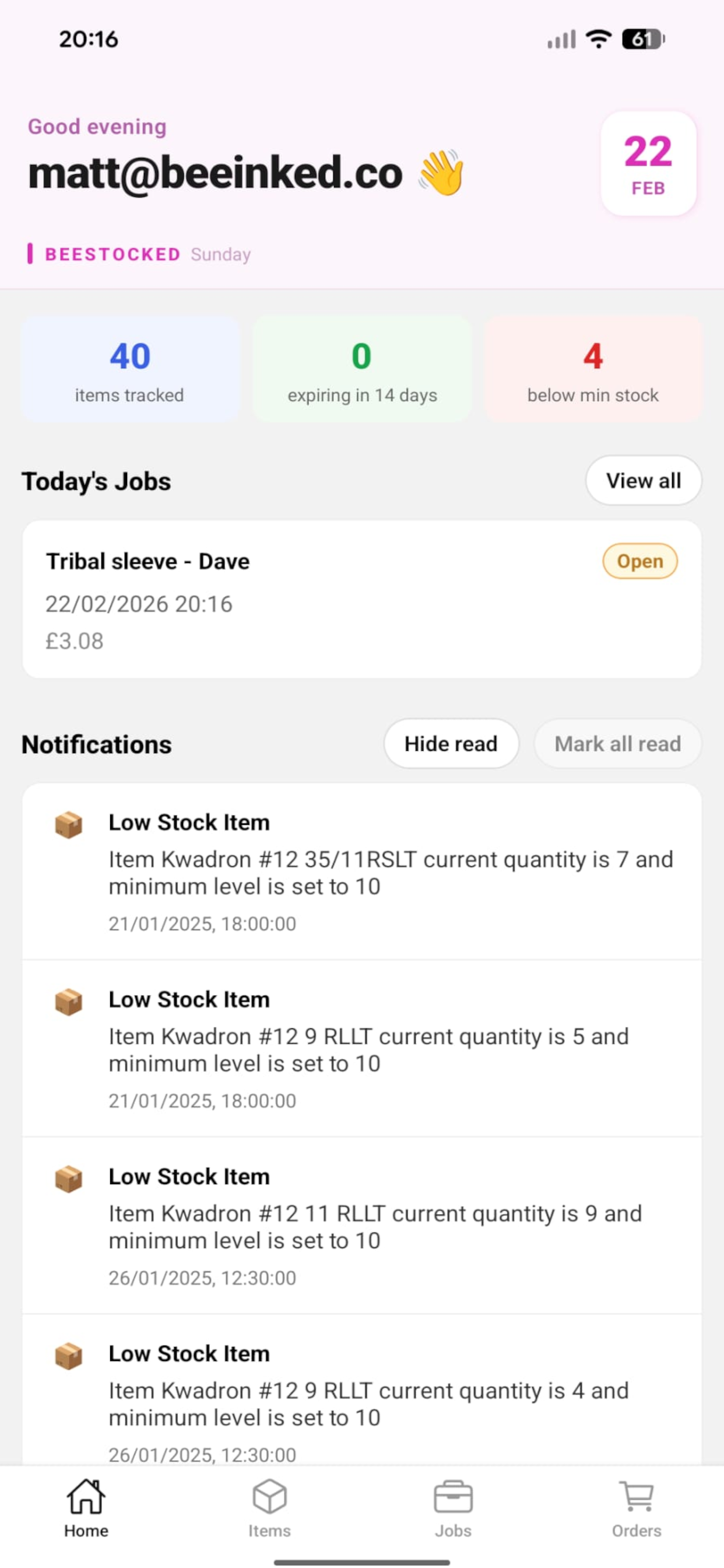Viewport: 724px width, 1568px height.
Task: Open View all jobs
Action: click(642, 480)
